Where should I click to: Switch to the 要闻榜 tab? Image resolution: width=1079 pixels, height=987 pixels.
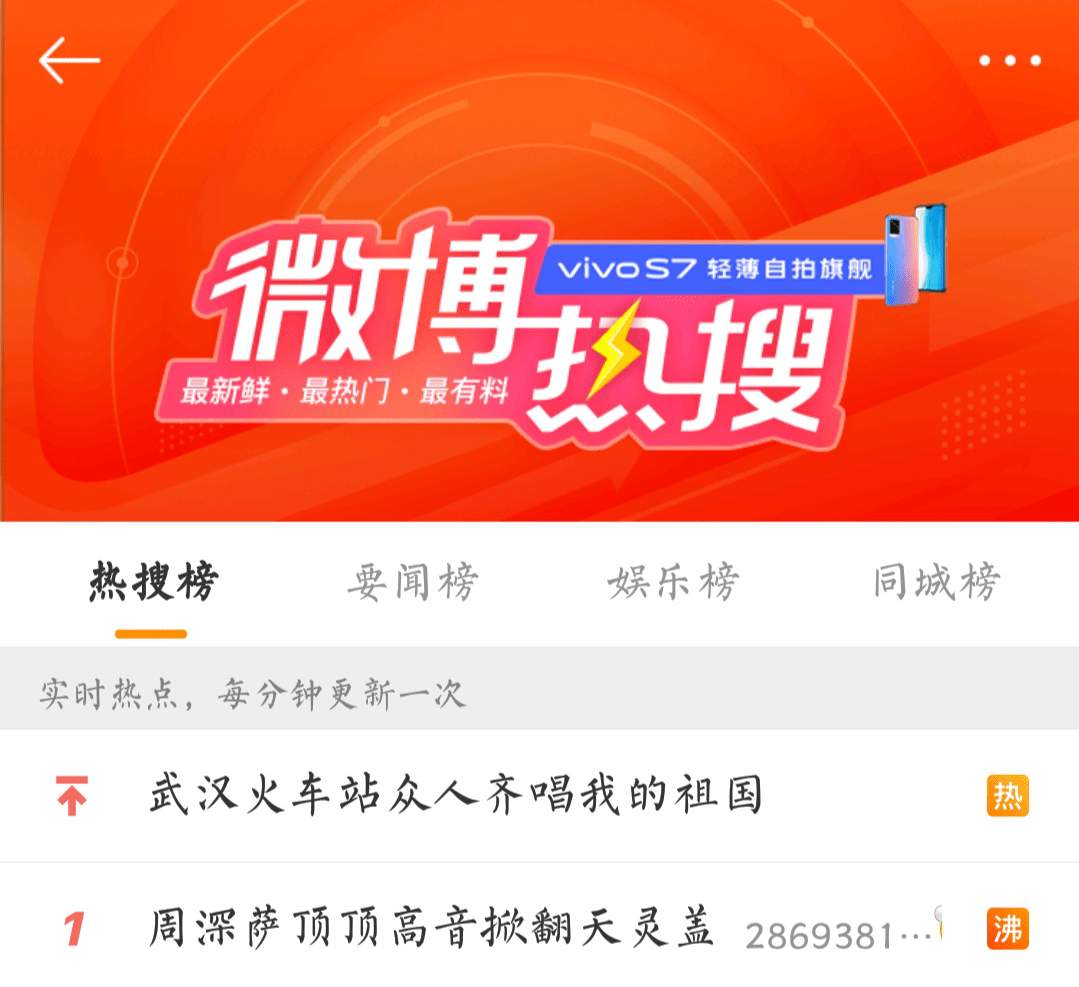pyautogui.click(x=413, y=581)
